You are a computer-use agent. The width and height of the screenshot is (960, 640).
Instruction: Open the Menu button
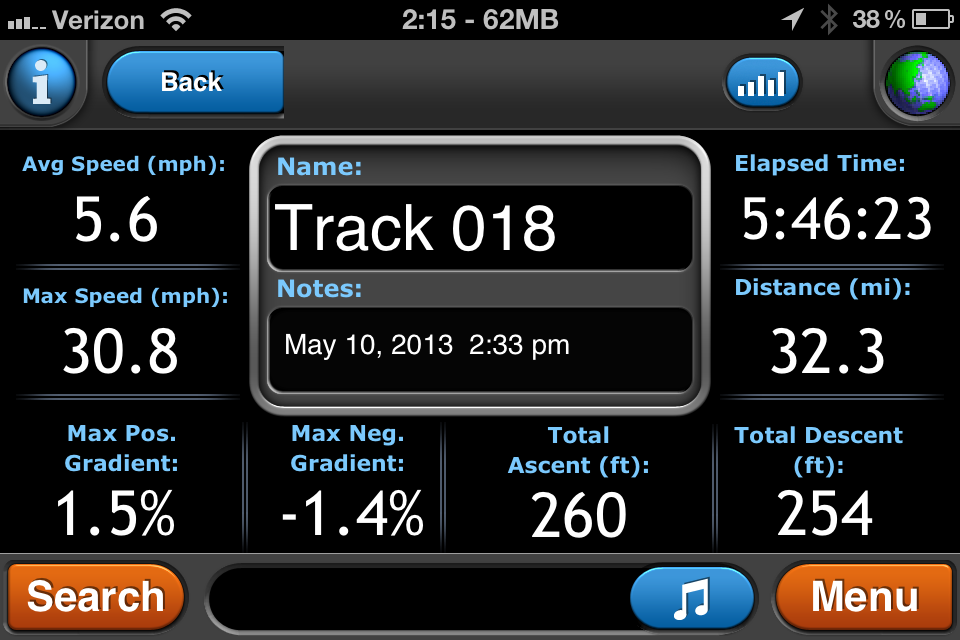[x=864, y=597]
